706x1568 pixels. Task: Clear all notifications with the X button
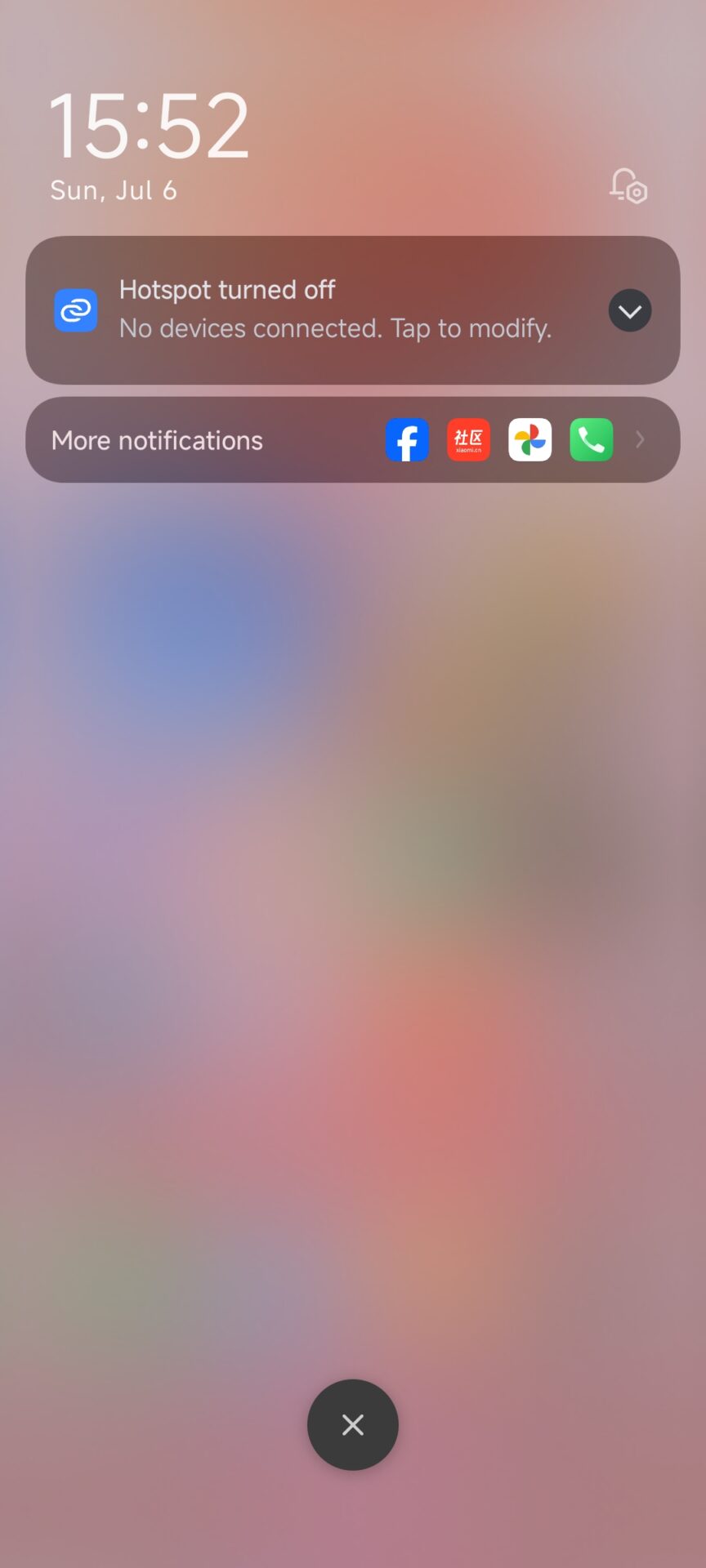pos(353,1424)
